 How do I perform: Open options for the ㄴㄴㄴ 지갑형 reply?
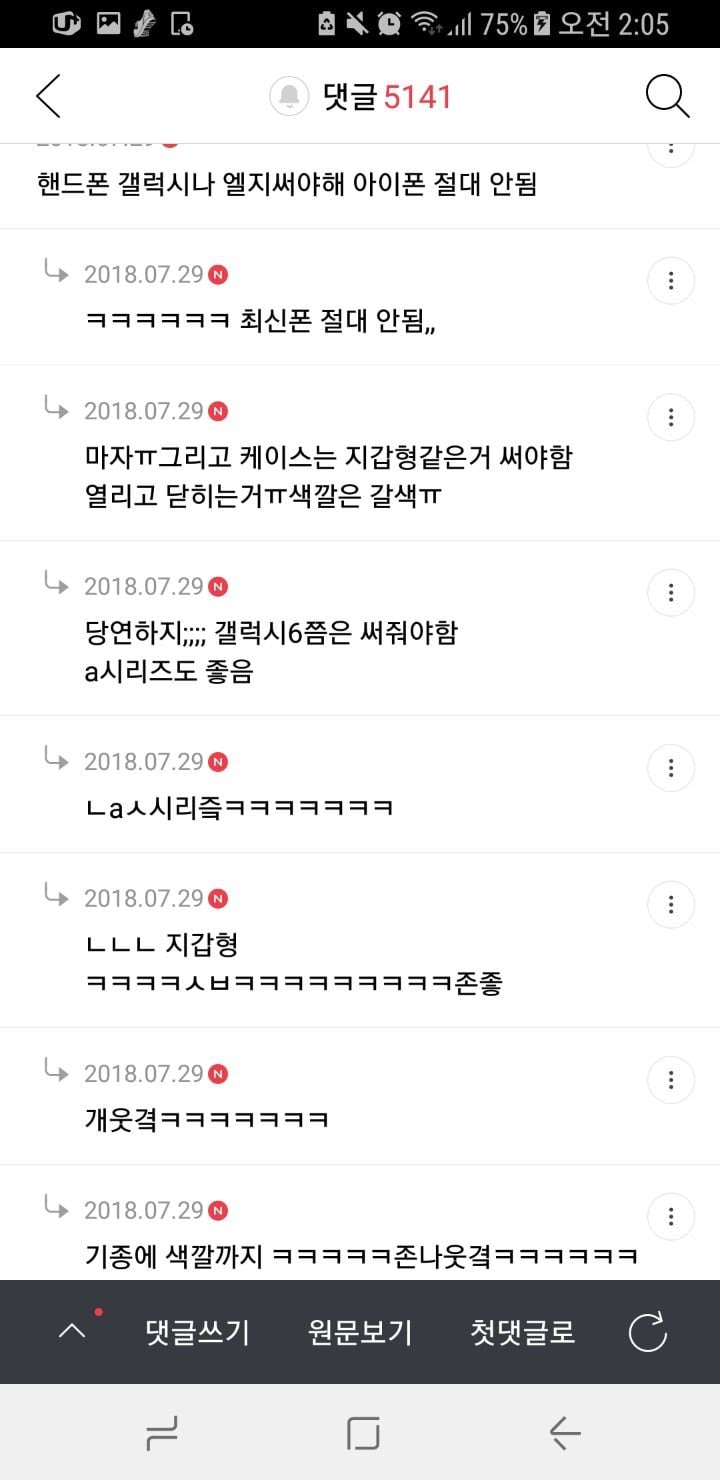[x=671, y=905]
